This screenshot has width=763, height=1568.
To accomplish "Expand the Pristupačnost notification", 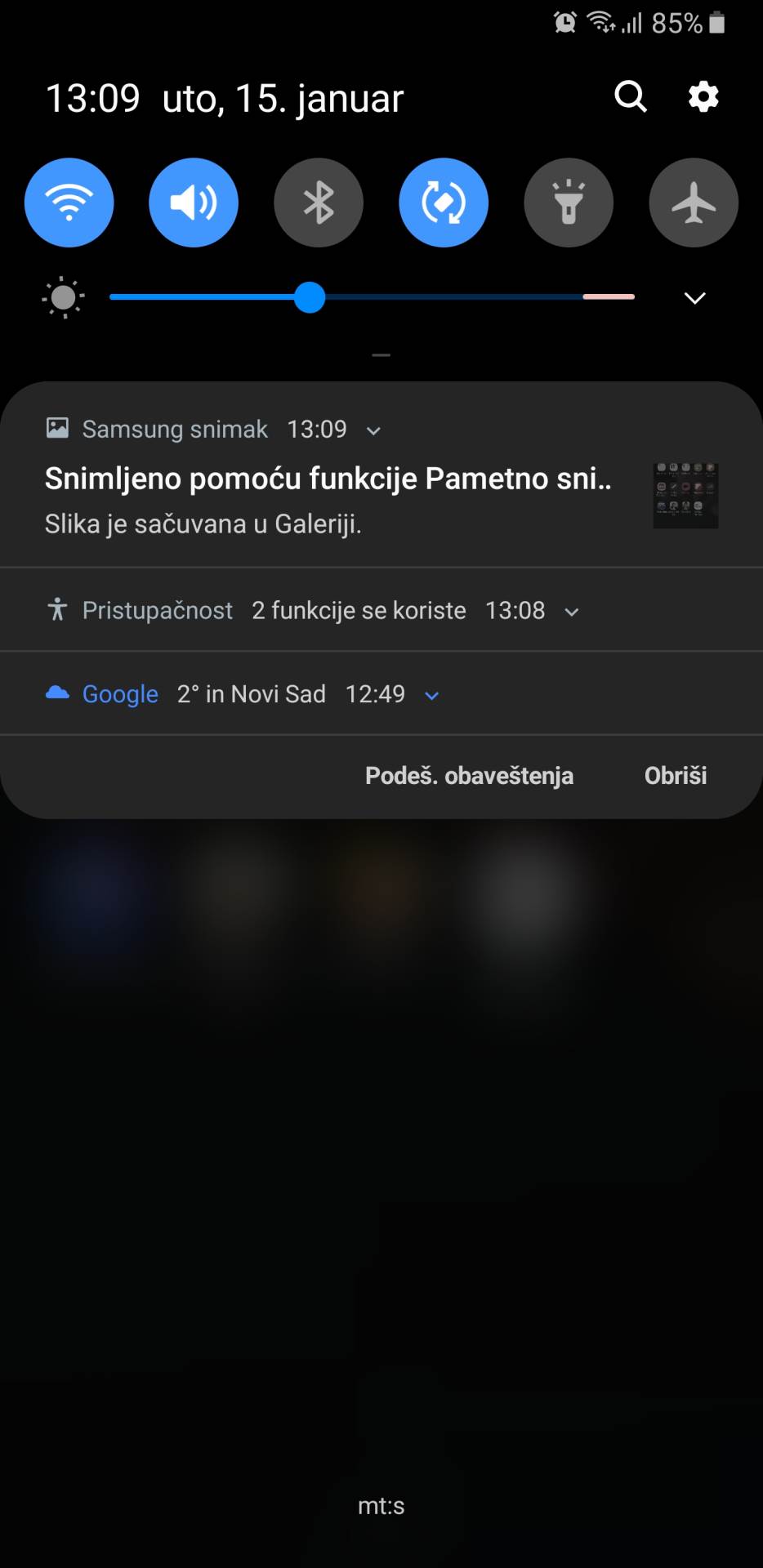I will pos(572,612).
